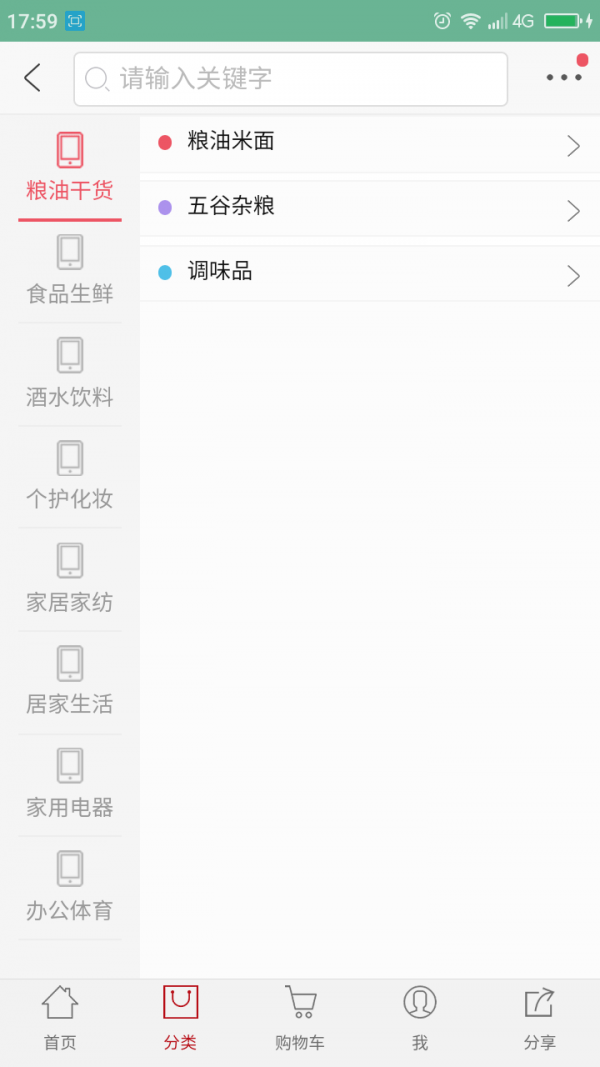
Task: Go back using the top-left arrow
Action: [33, 78]
